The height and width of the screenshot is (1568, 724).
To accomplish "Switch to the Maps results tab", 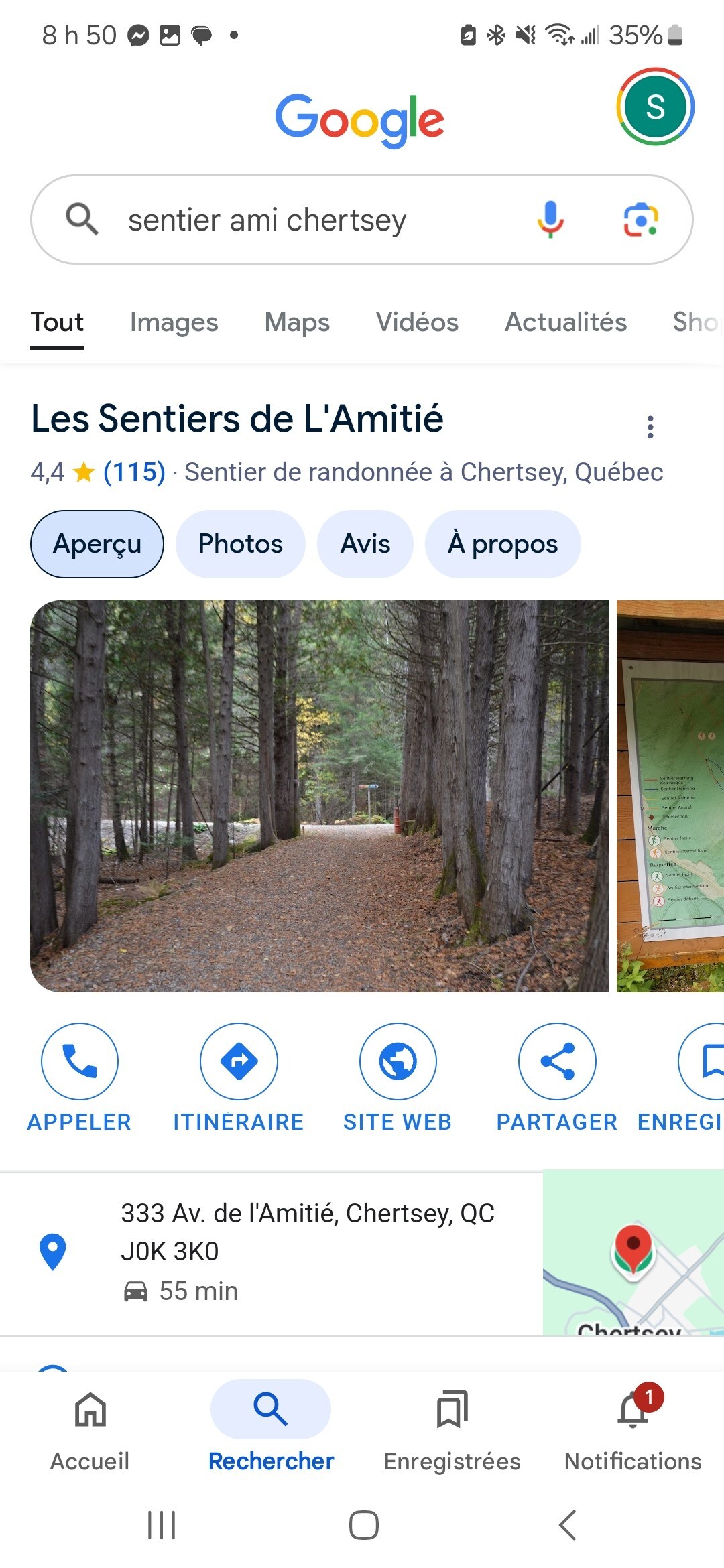I will click(297, 322).
